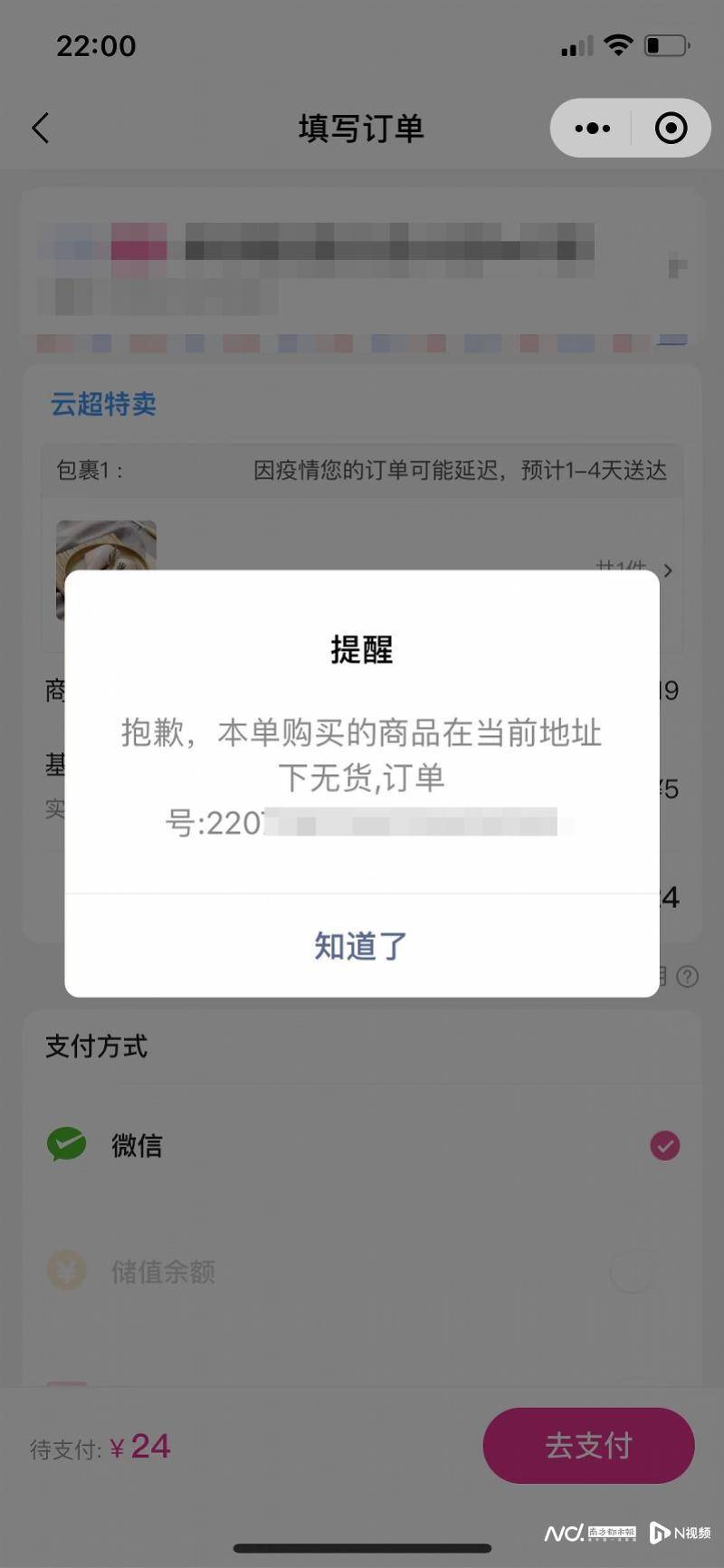The width and height of the screenshot is (724, 1568).
Task: Close the mini program with the circle icon
Action: (x=671, y=129)
